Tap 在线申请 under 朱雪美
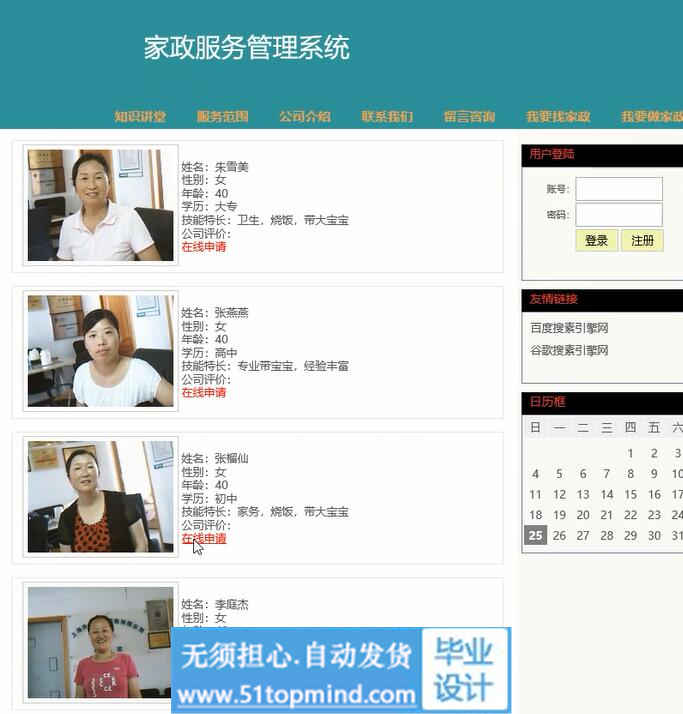 [203, 247]
